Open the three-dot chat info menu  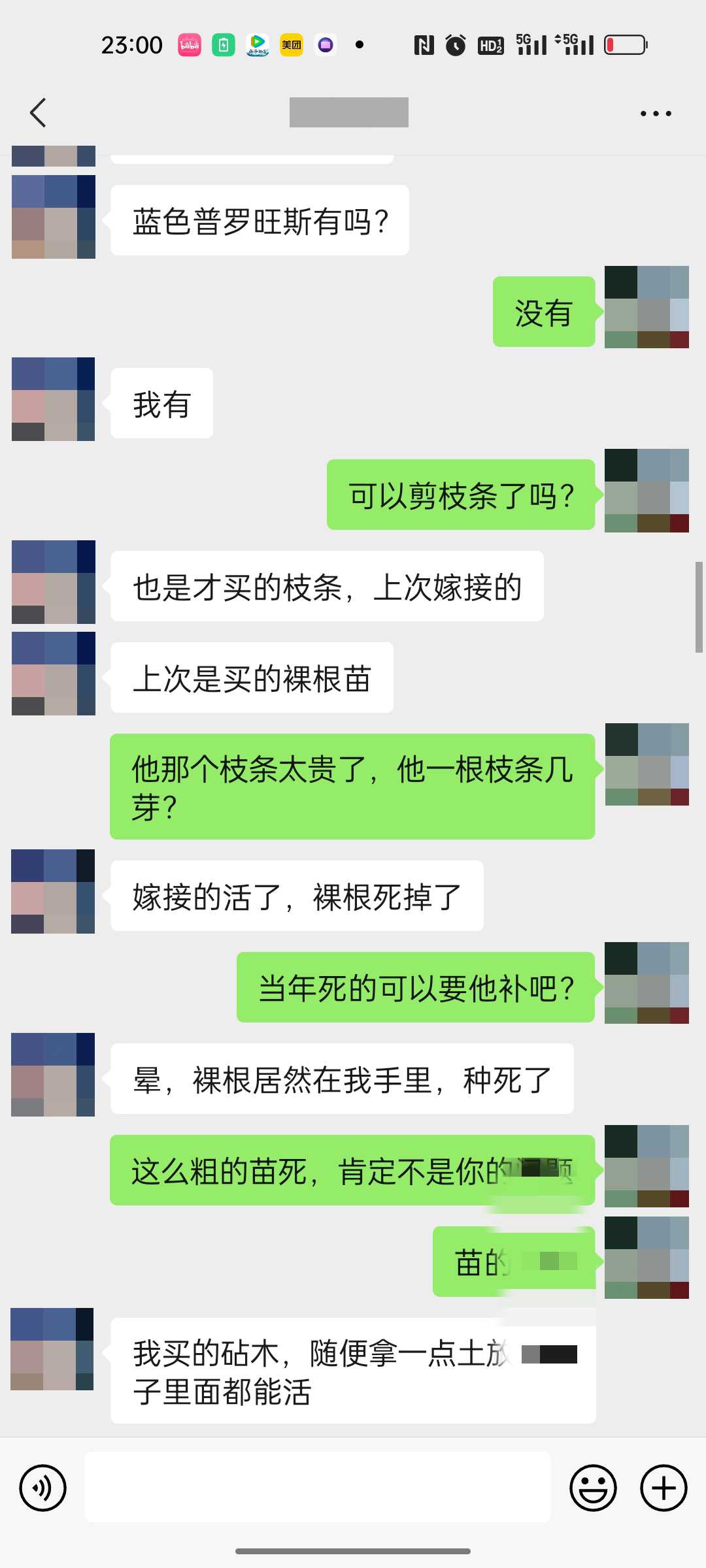[656, 113]
